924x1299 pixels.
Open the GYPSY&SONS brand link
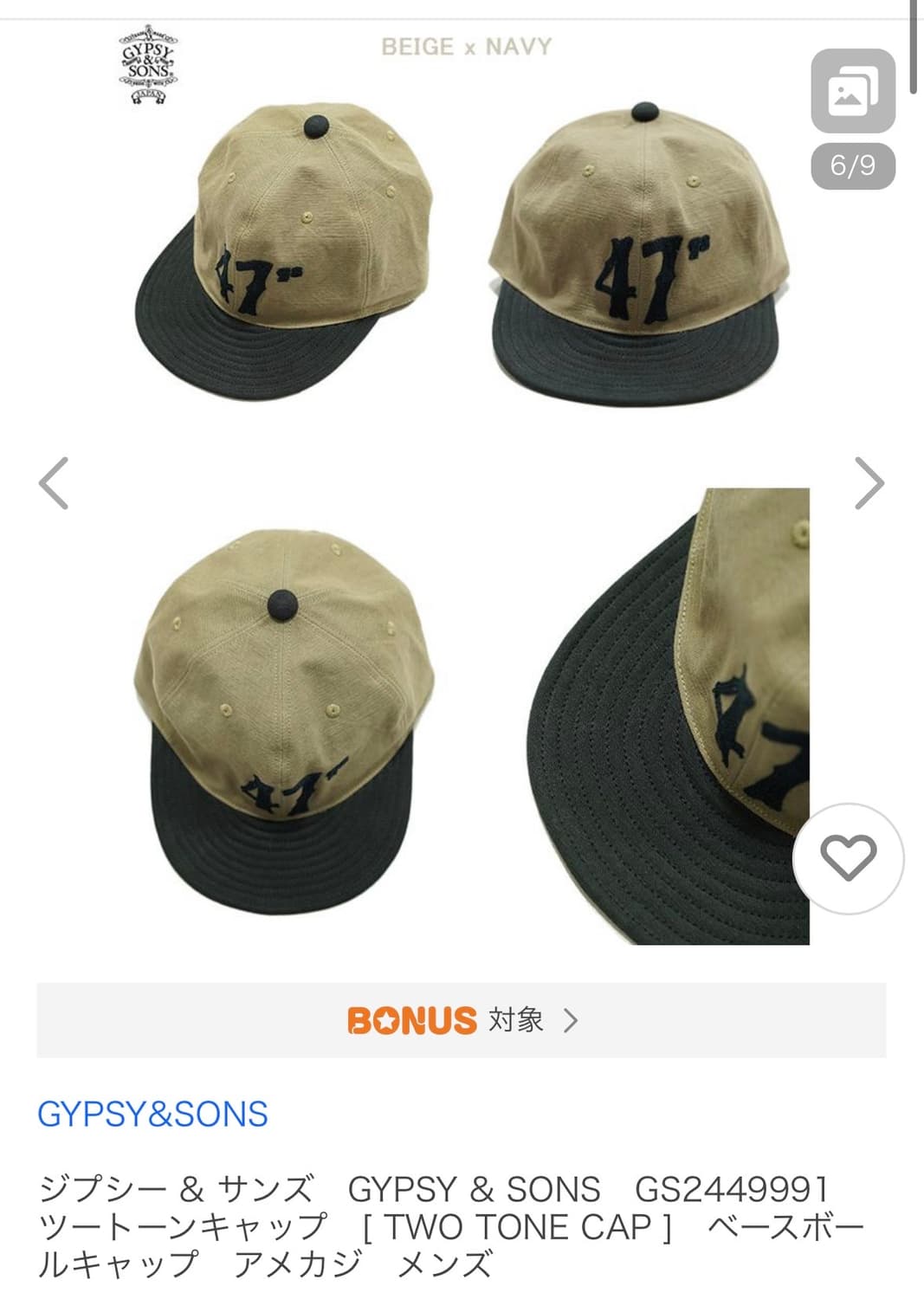(x=152, y=1114)
